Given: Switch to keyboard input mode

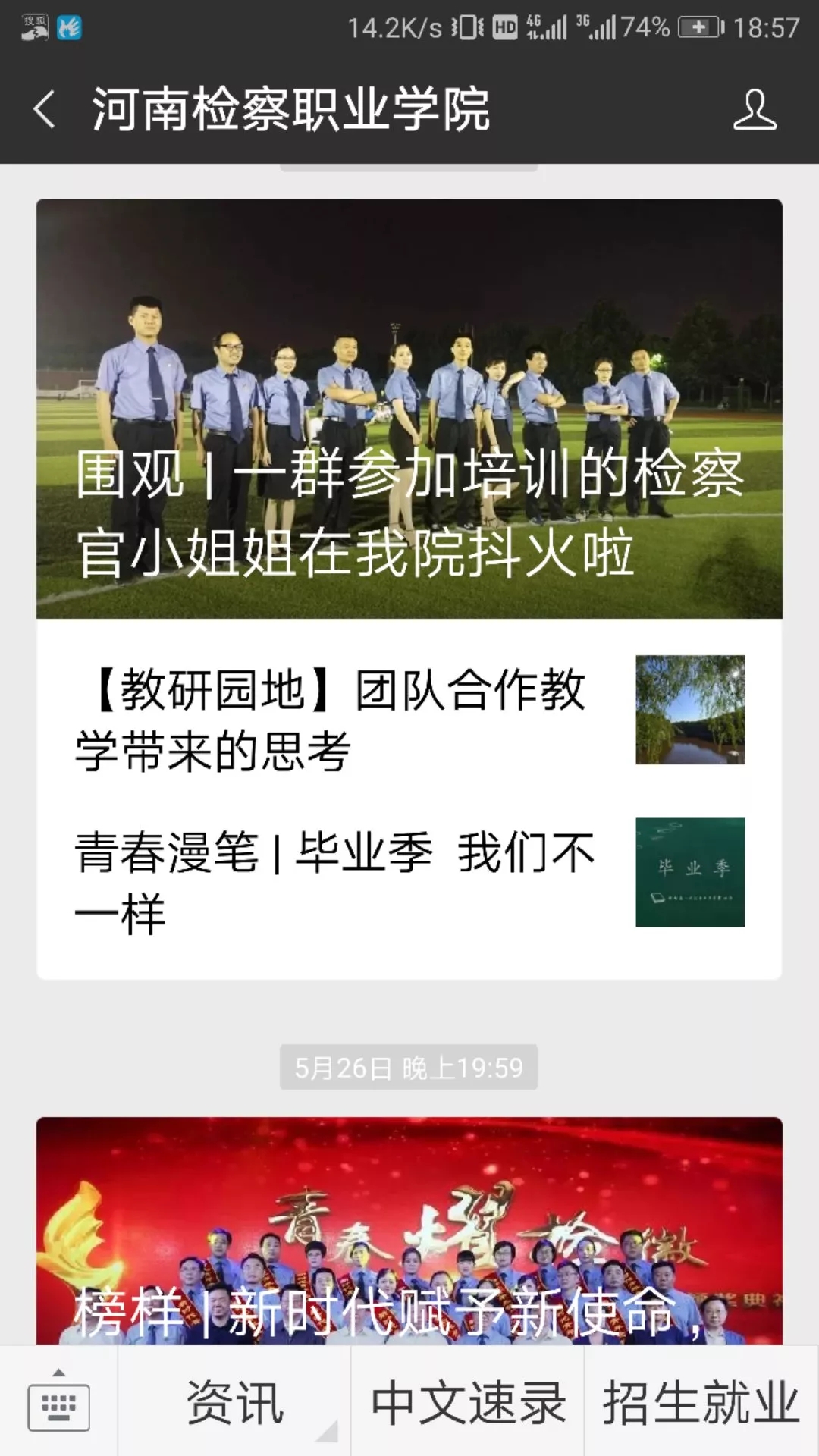Looking at the screenshot, I should [x=58, y=1403].
